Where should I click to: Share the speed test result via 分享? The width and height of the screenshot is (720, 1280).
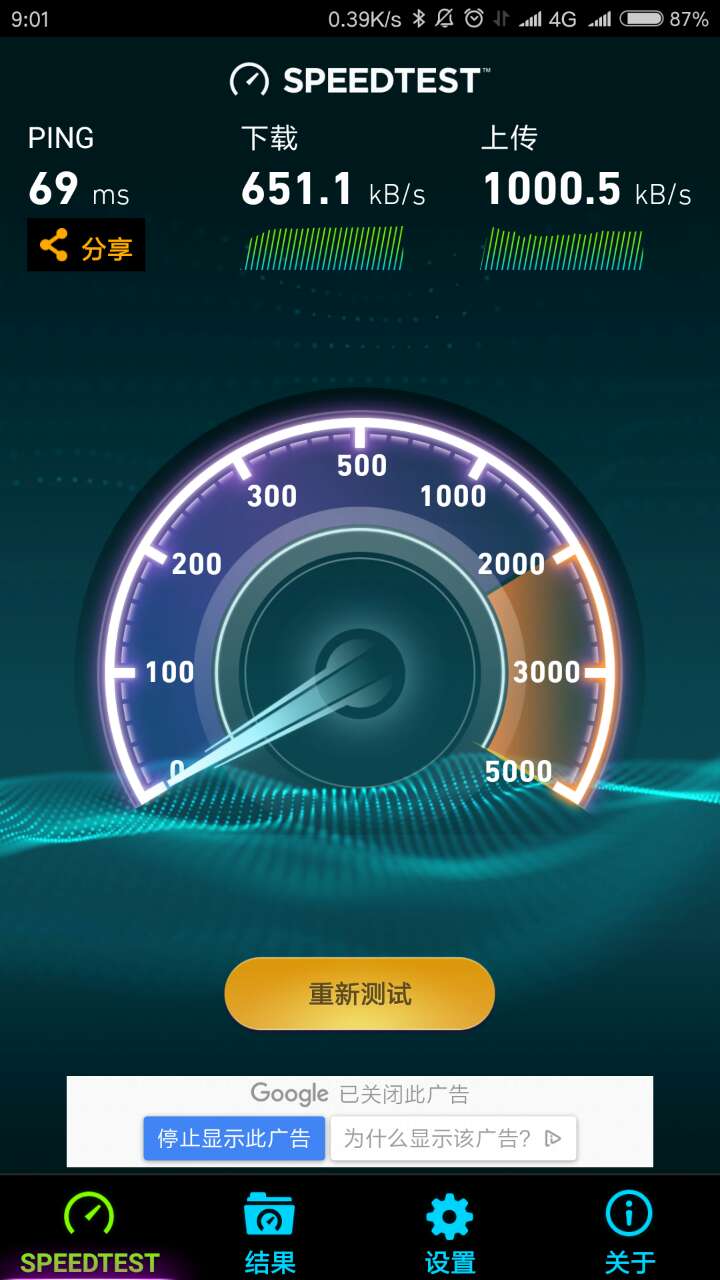click(86, 245)
